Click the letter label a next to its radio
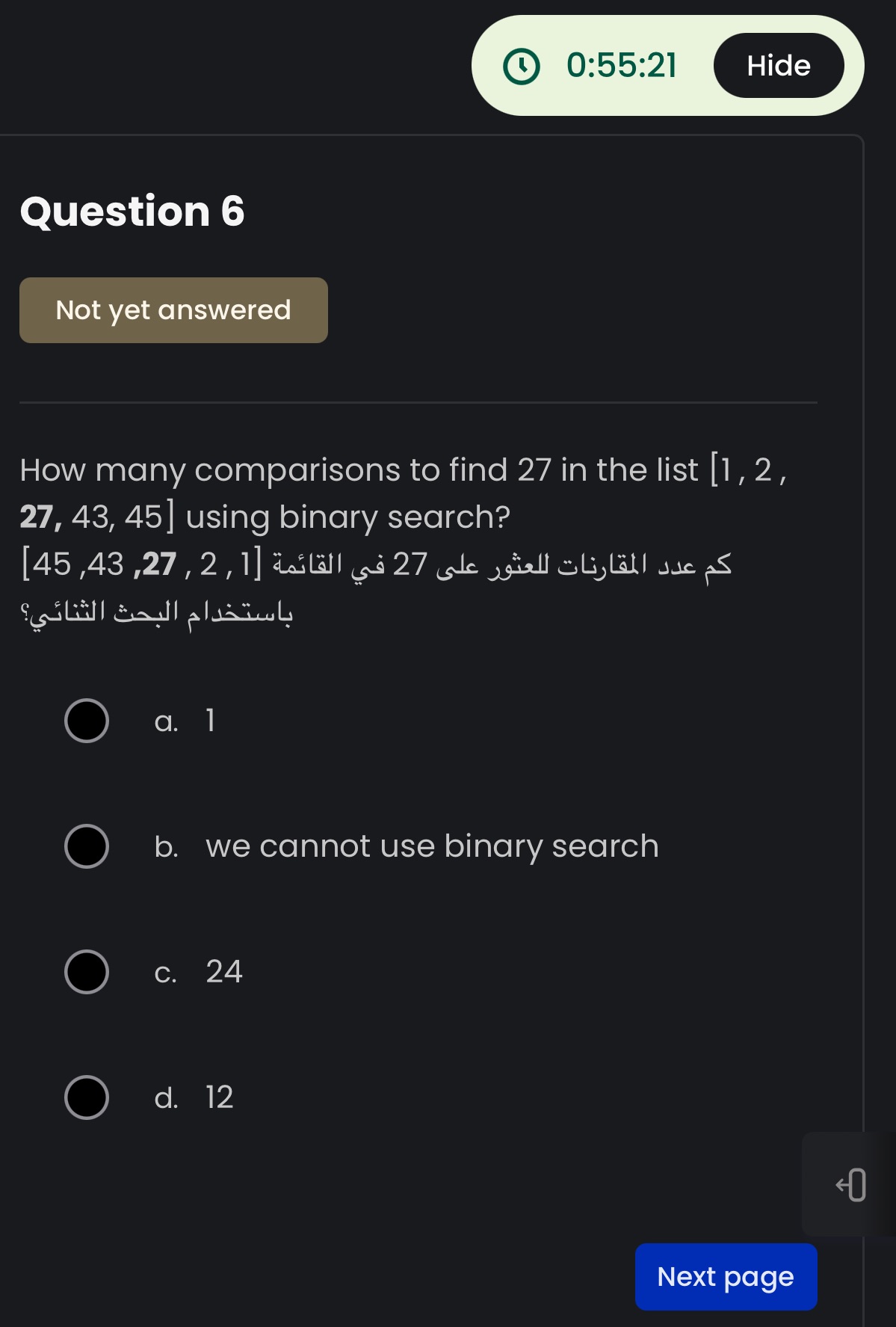The height and width of the screenshot is (1327, 896). [x=166, y=721]
